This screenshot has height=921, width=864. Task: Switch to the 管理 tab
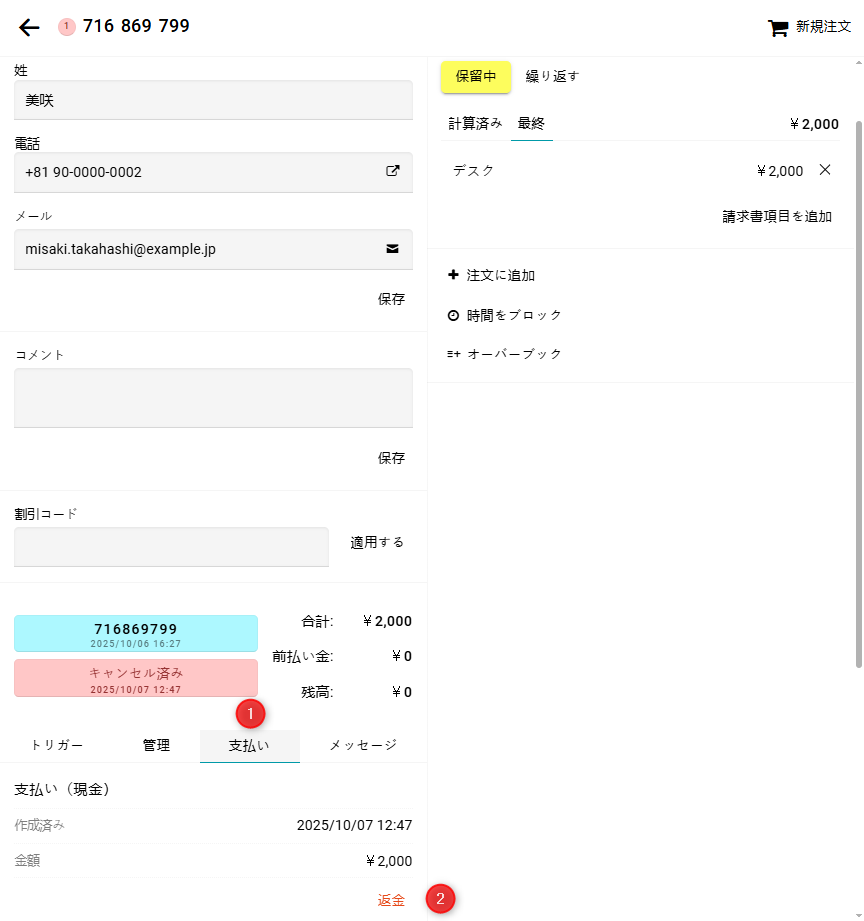[156, 745]
